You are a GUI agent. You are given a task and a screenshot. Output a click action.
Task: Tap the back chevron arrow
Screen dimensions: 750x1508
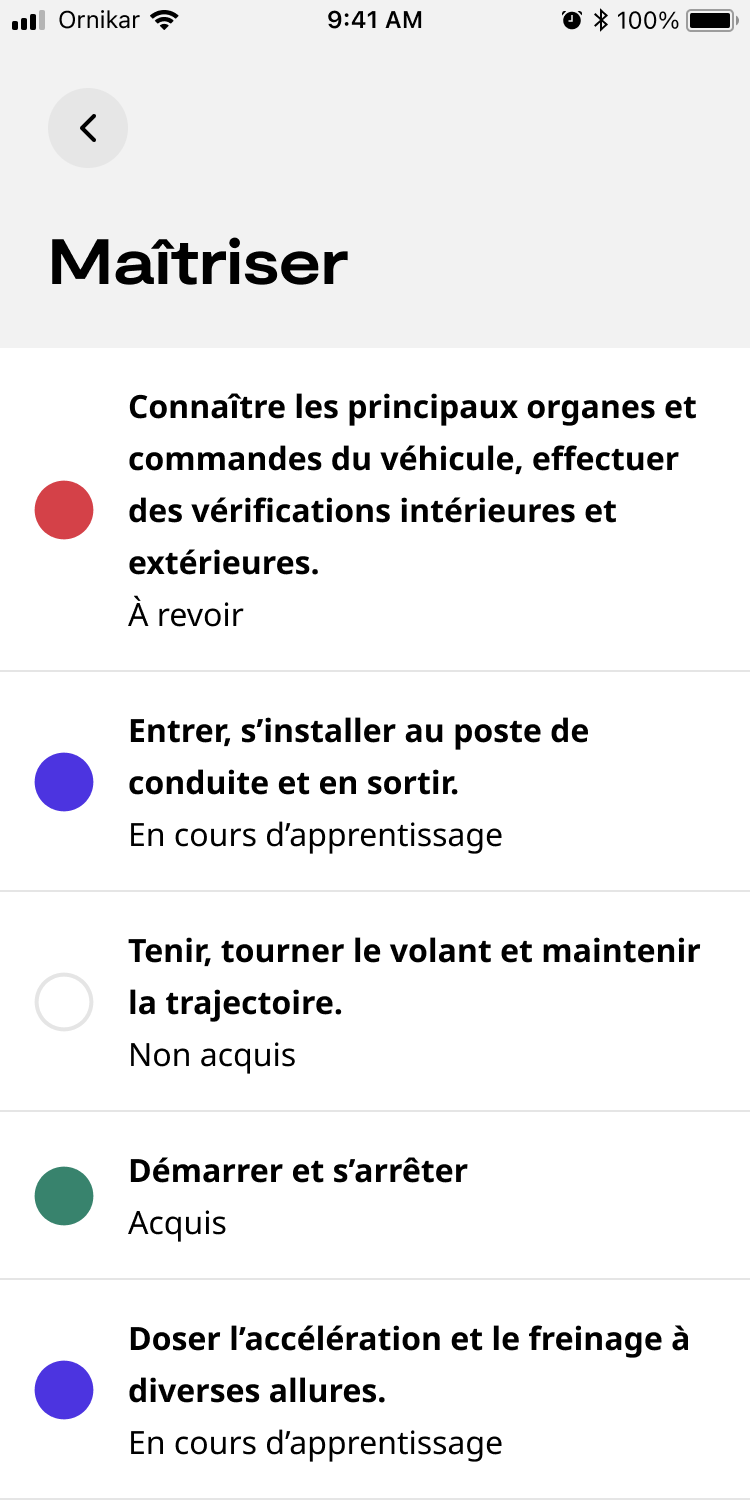pyautogui.click(x=88, y=128)
